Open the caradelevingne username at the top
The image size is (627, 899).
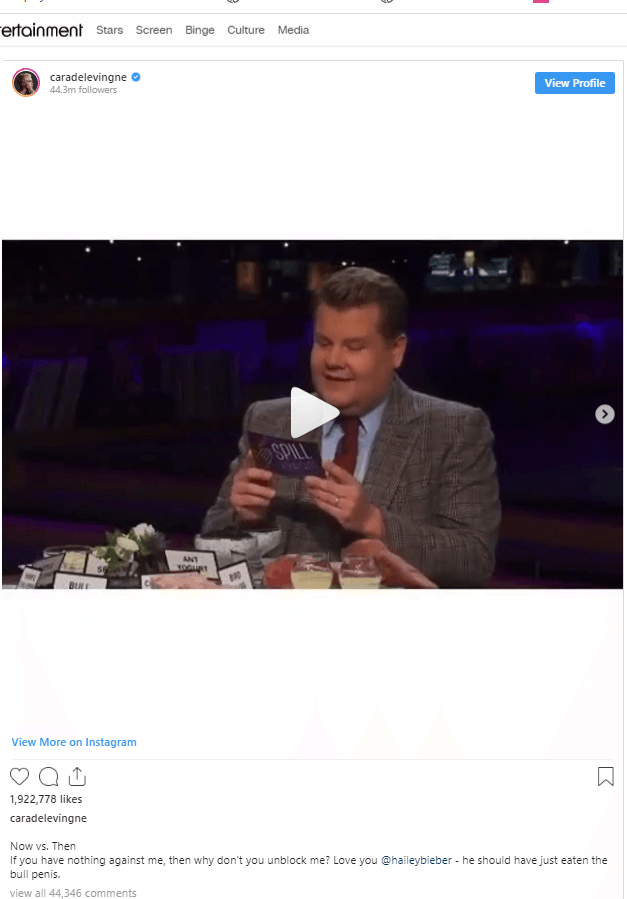pyautogui.click(x=88, y=76)
